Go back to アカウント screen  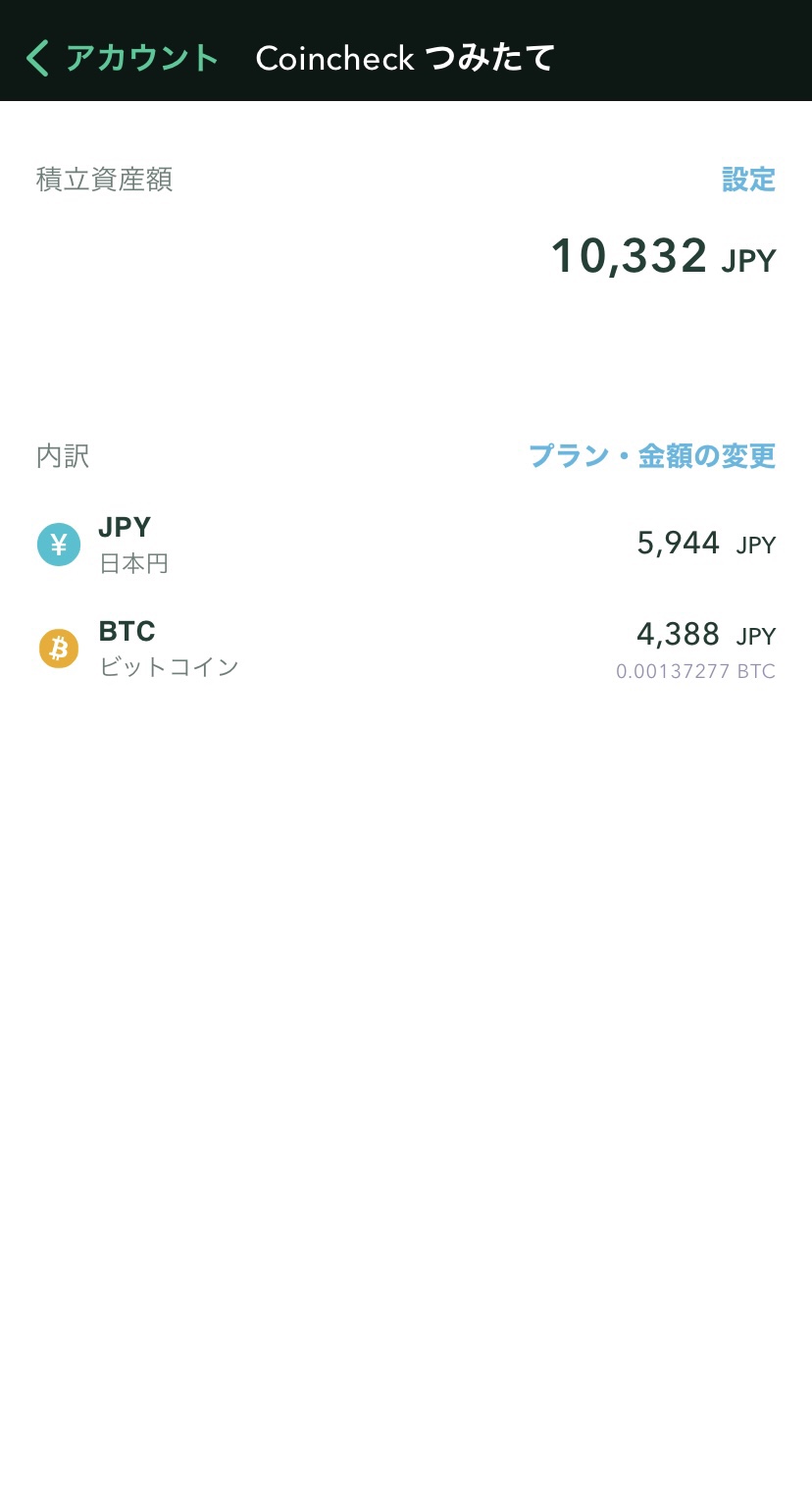pos(122,58)
